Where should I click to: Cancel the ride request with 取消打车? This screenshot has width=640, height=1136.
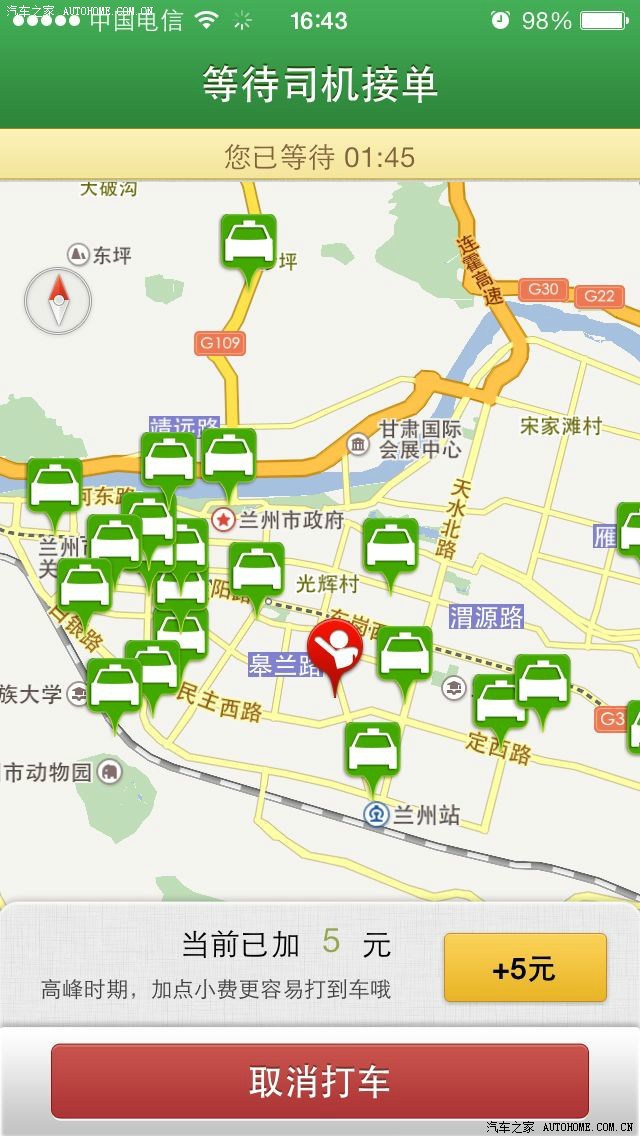320,1081
